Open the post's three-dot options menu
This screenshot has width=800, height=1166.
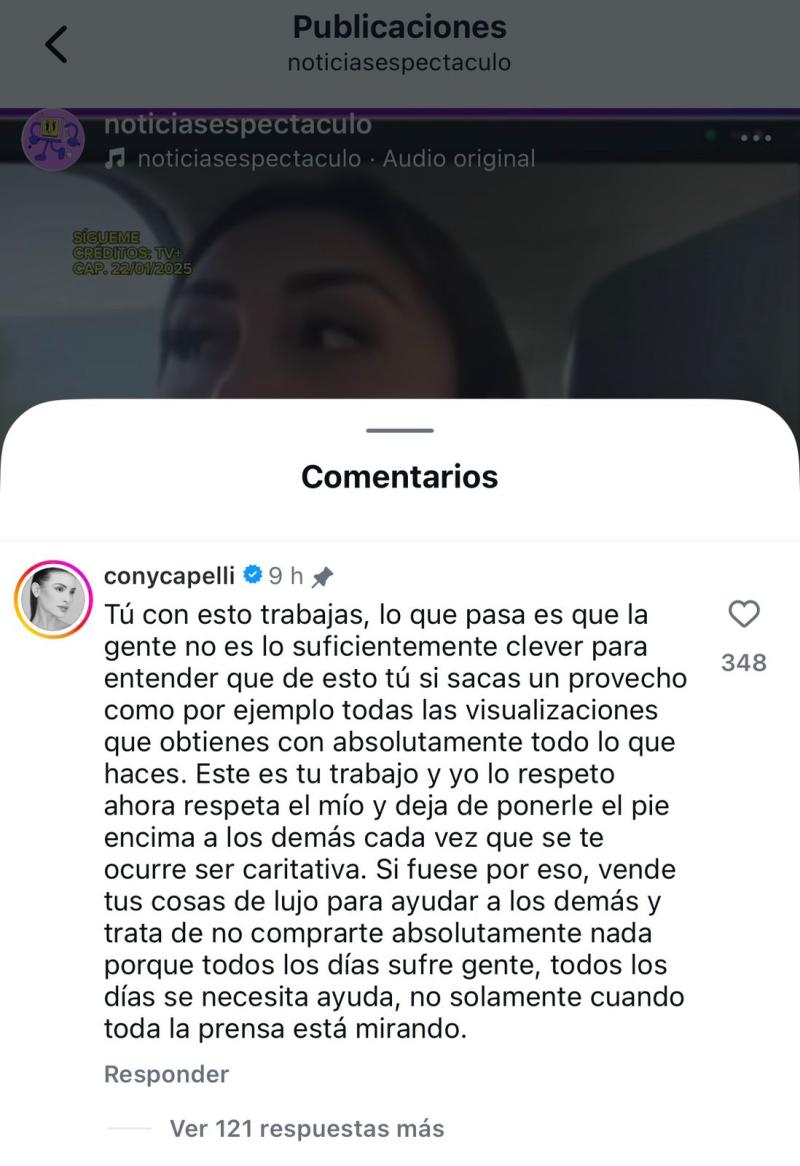755,137
